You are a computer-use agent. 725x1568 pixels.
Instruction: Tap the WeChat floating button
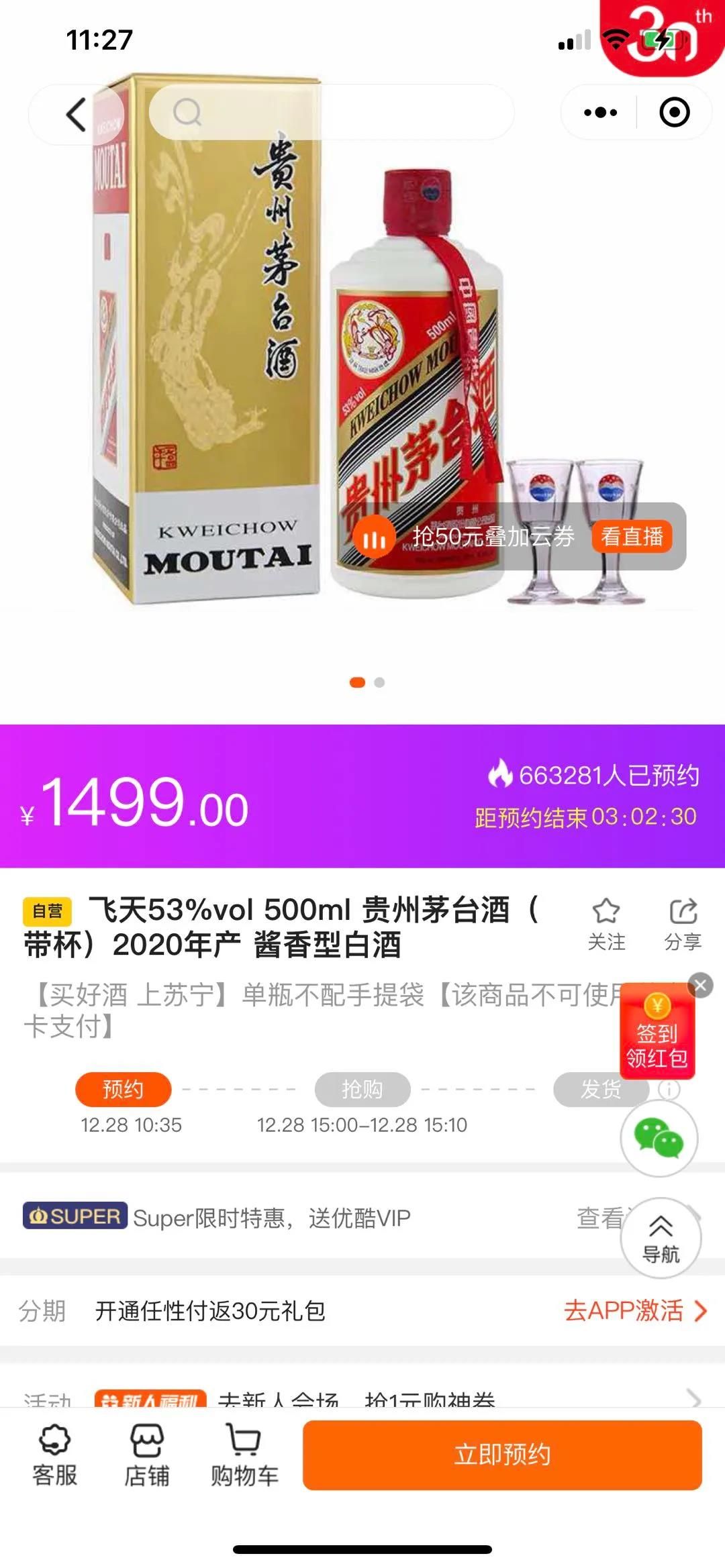point(659,1139)
